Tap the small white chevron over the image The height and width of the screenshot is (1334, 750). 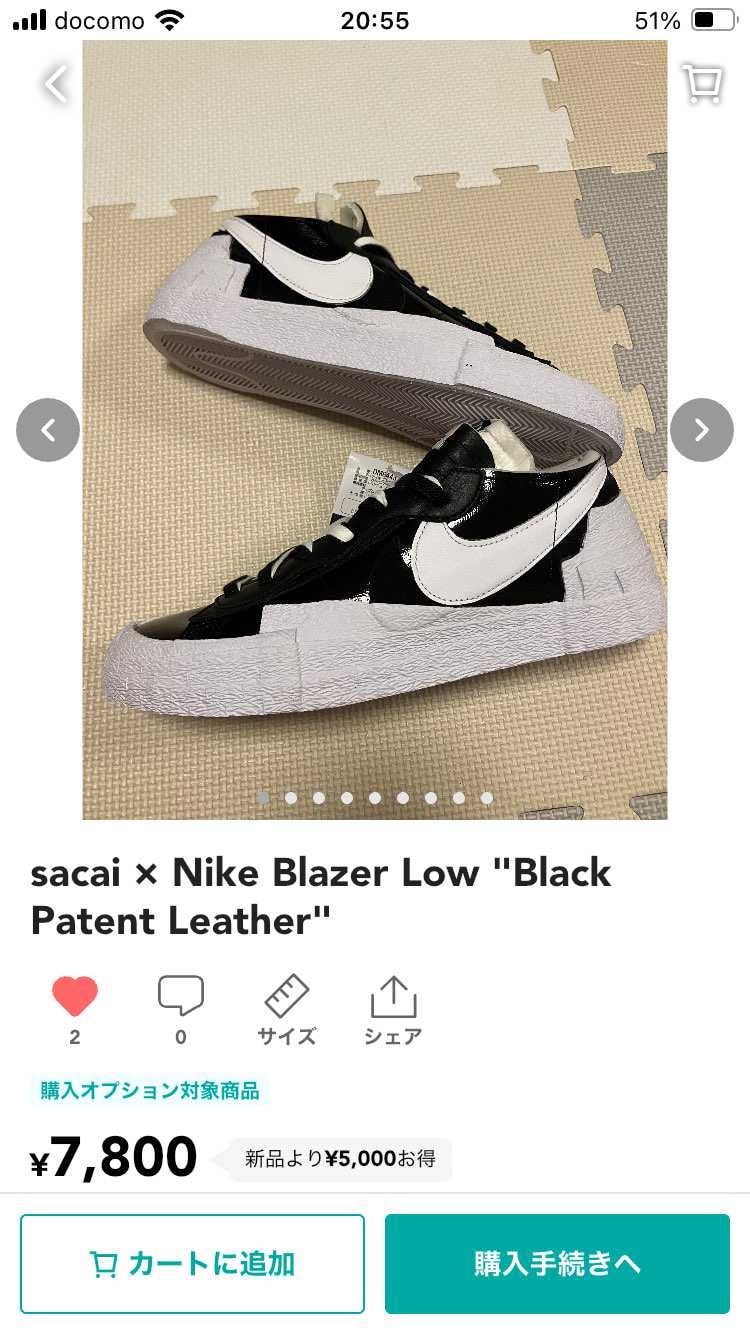click(x=54, y=84)
